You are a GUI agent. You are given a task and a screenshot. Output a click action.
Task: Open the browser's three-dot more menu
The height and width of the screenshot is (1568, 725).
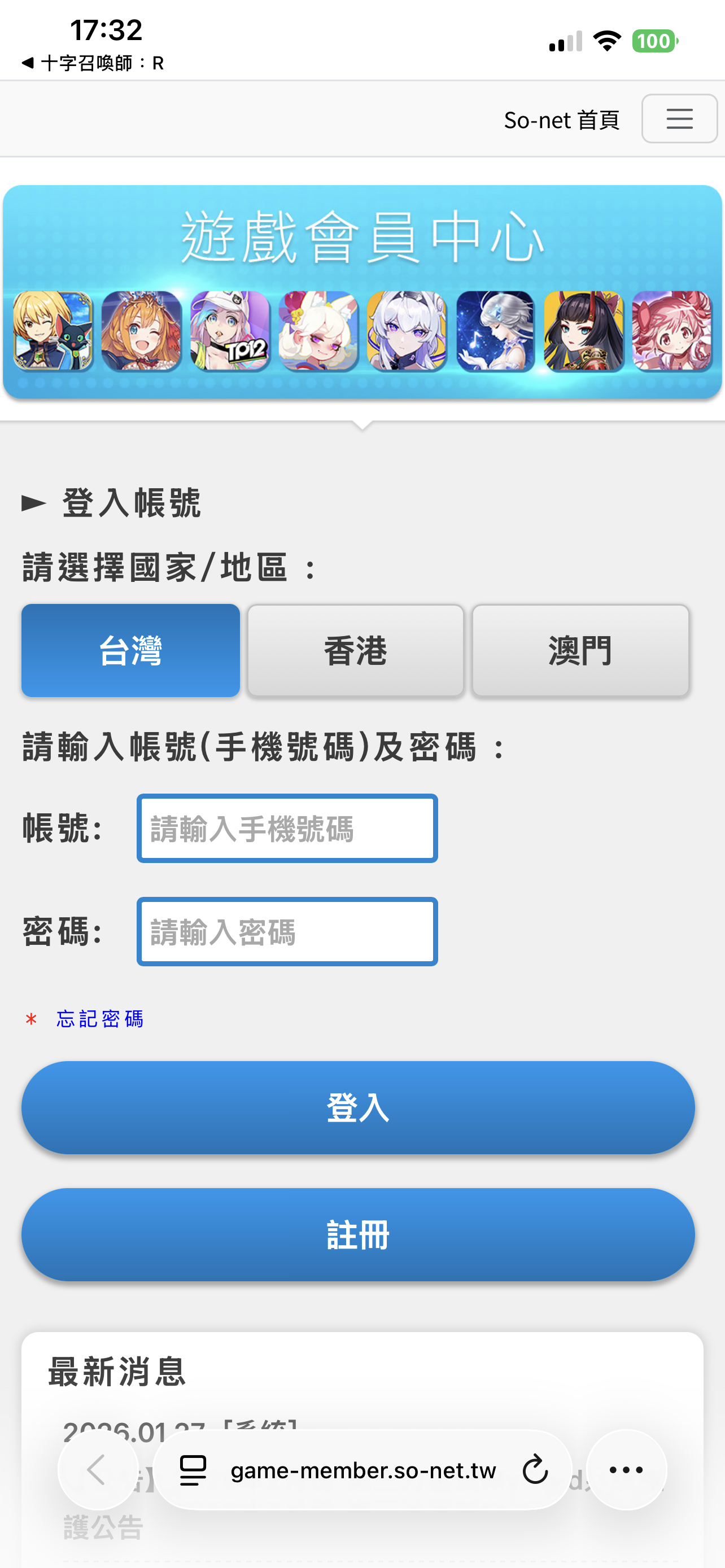pyautogui.click(x=626, y=1470)
